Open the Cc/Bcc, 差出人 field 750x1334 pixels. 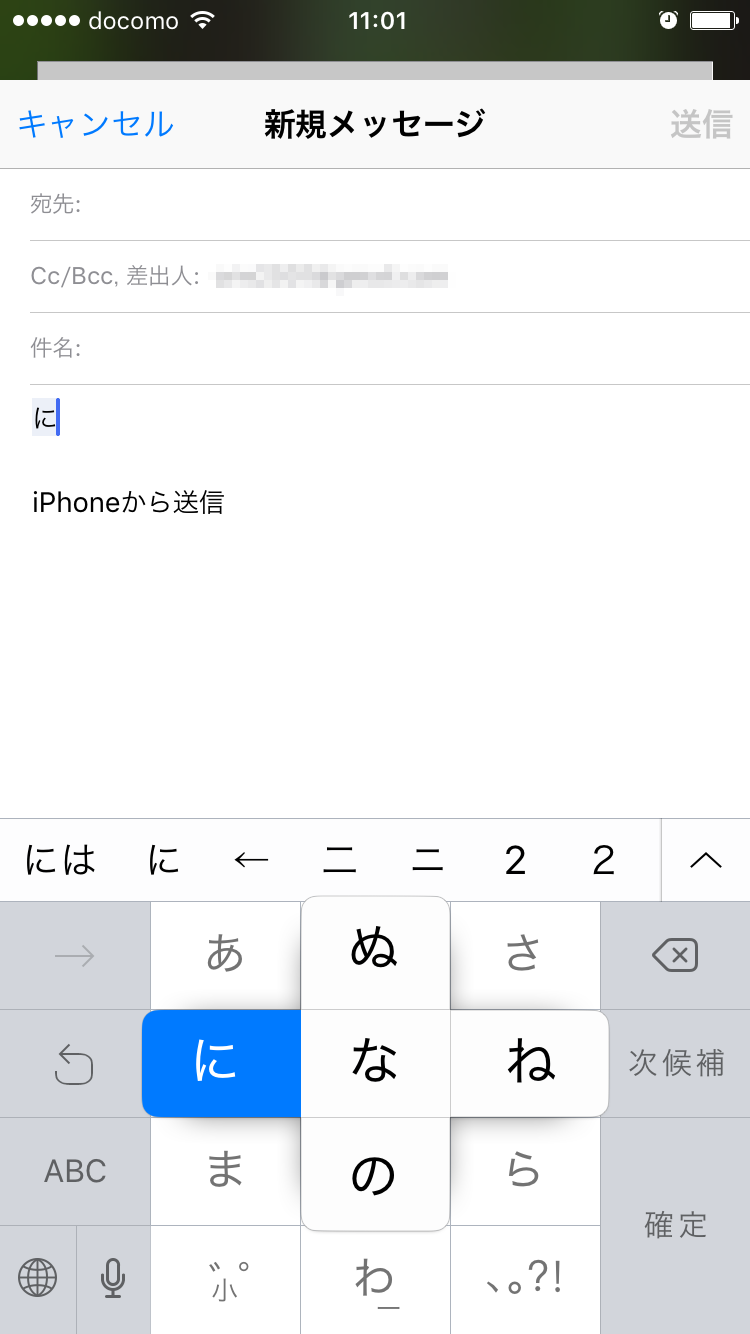point(400,277)
